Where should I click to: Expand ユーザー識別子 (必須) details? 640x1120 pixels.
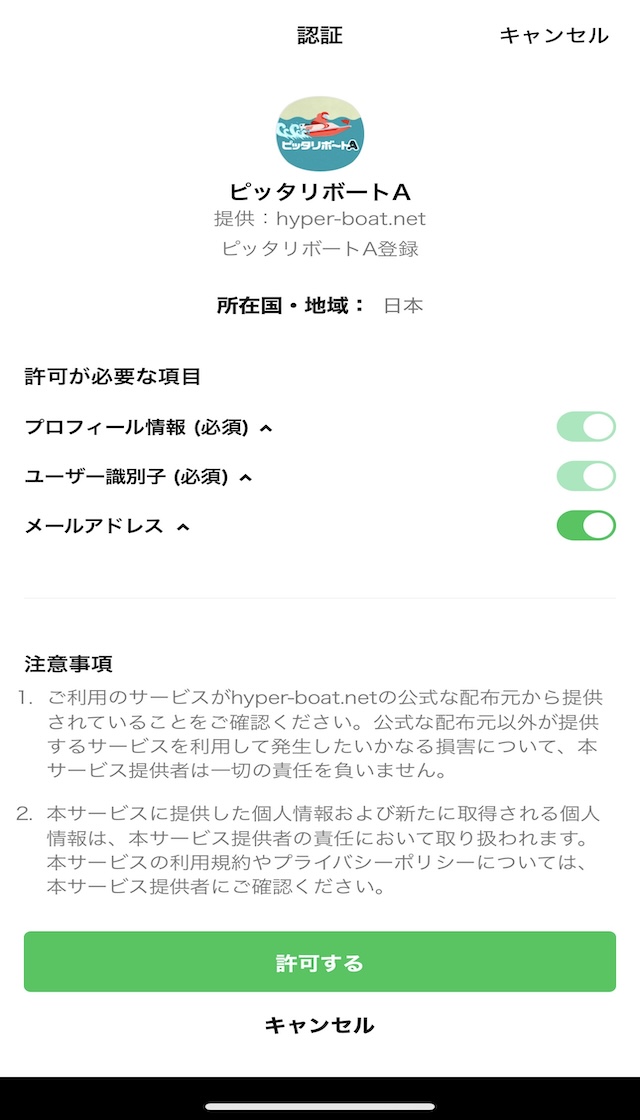246,477
